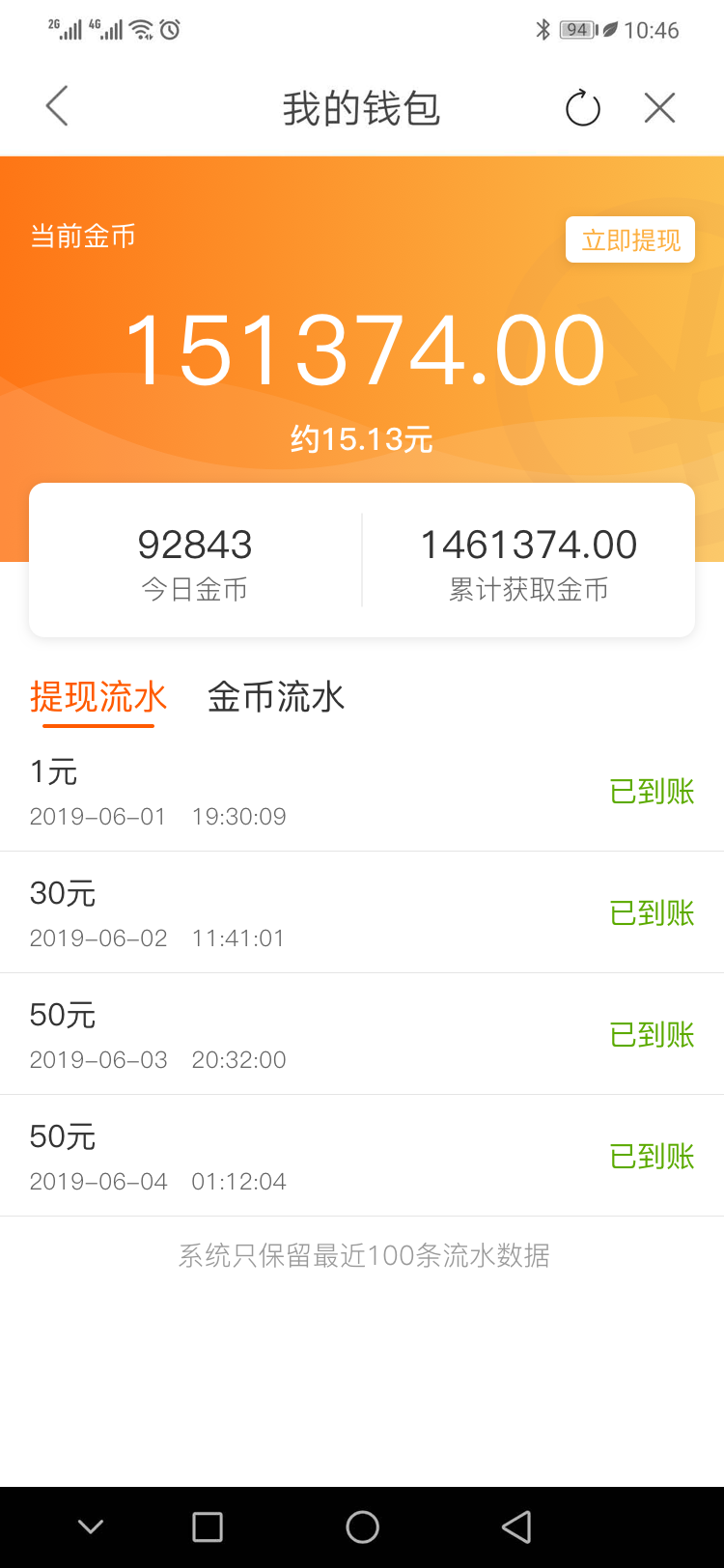Image resolution: width=724 pixels, height=1568 pixels.
Task: Tap 立即提现 to withdraw now
Action: click(x=630, y=239)
